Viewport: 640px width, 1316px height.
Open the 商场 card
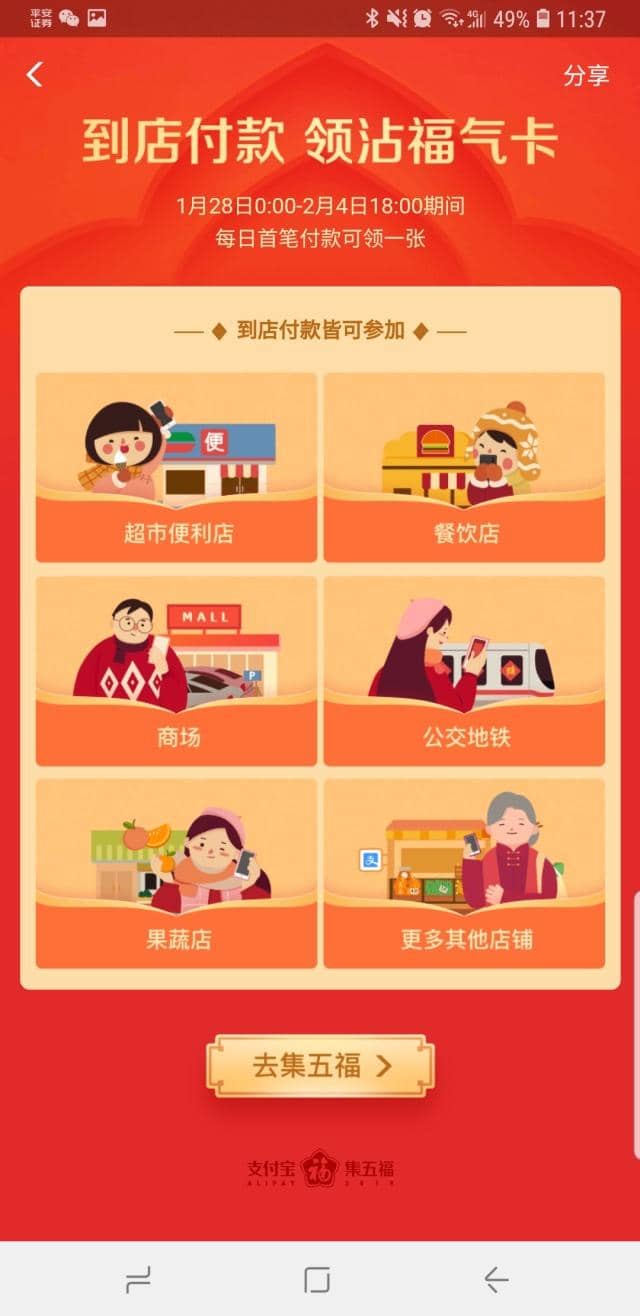(x=176, y=670)
